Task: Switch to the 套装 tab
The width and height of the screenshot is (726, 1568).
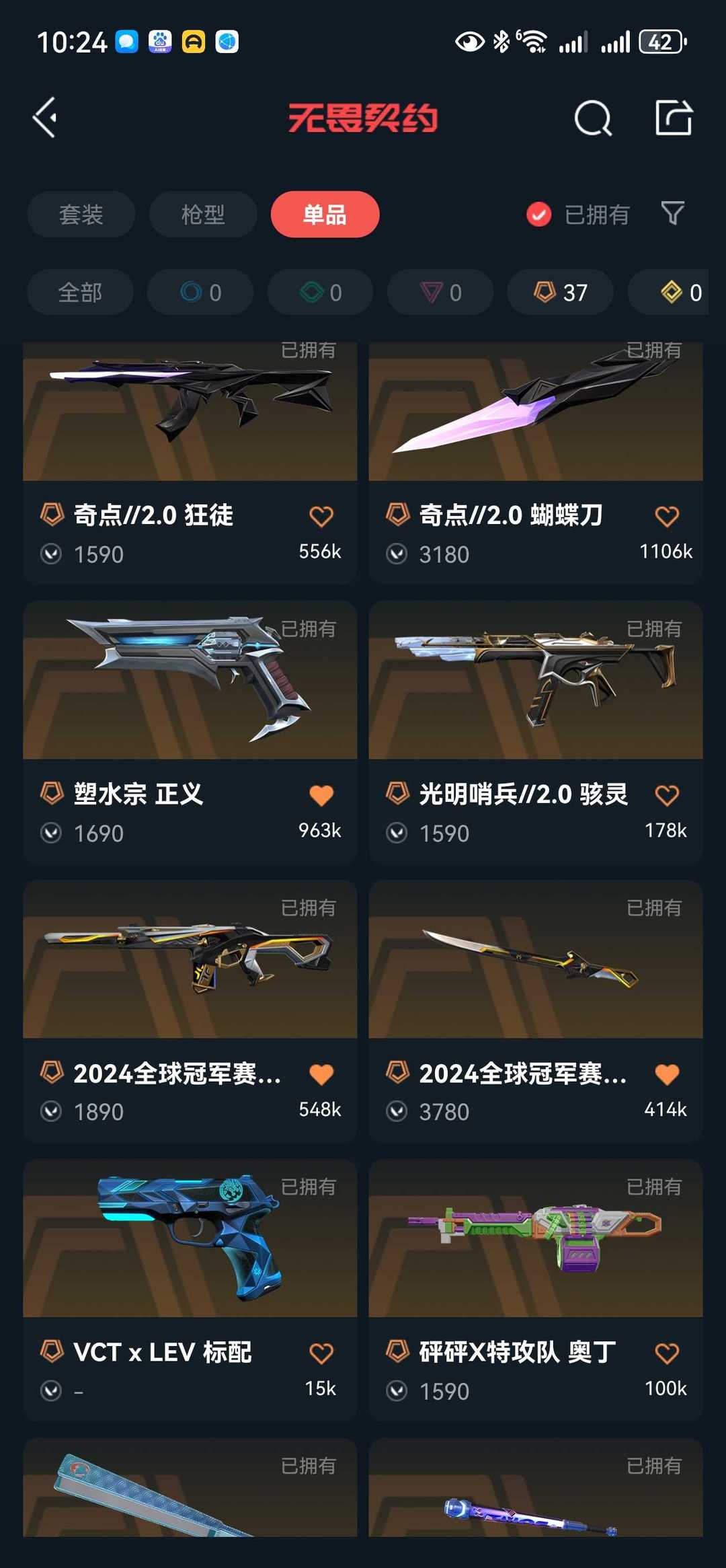Action: coord(81,215)
